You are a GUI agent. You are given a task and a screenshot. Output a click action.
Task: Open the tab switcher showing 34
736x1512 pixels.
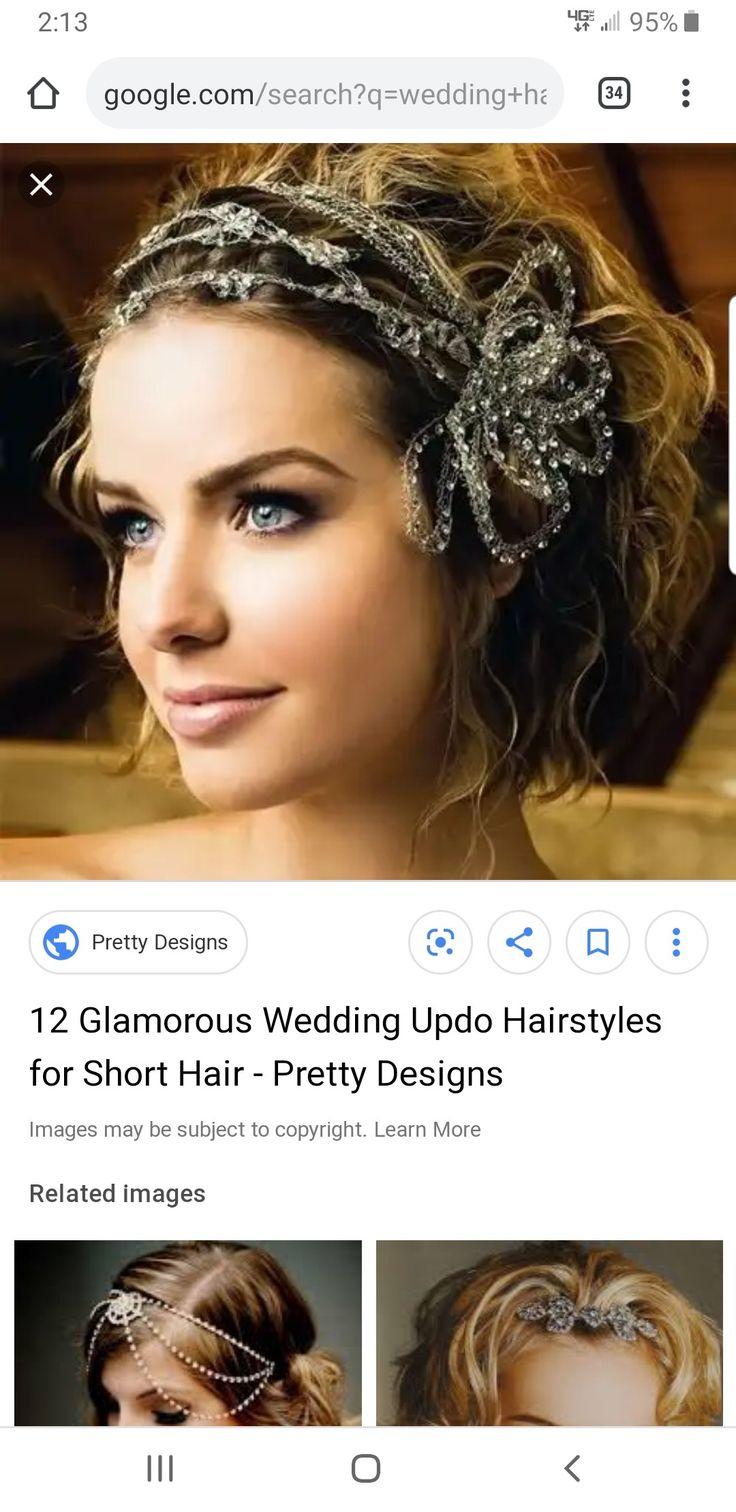coord(614,93)
